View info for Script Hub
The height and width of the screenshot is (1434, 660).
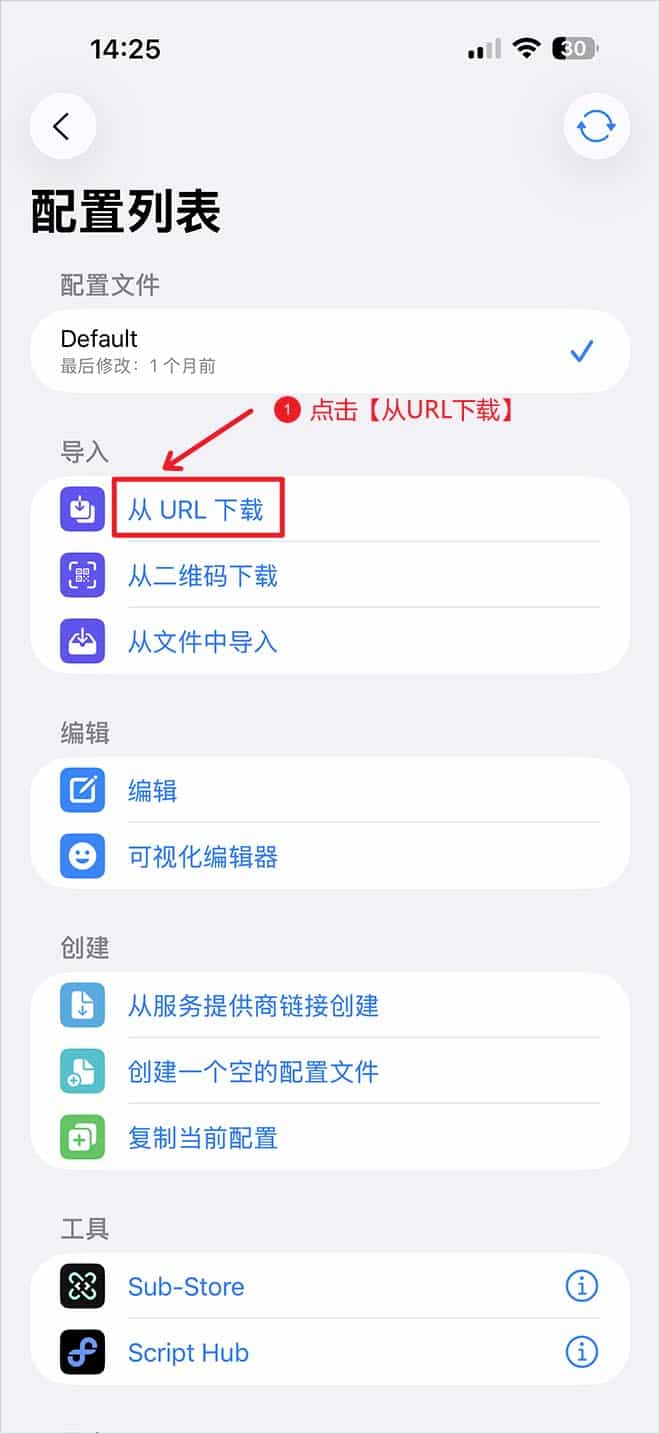point(582,1353)
